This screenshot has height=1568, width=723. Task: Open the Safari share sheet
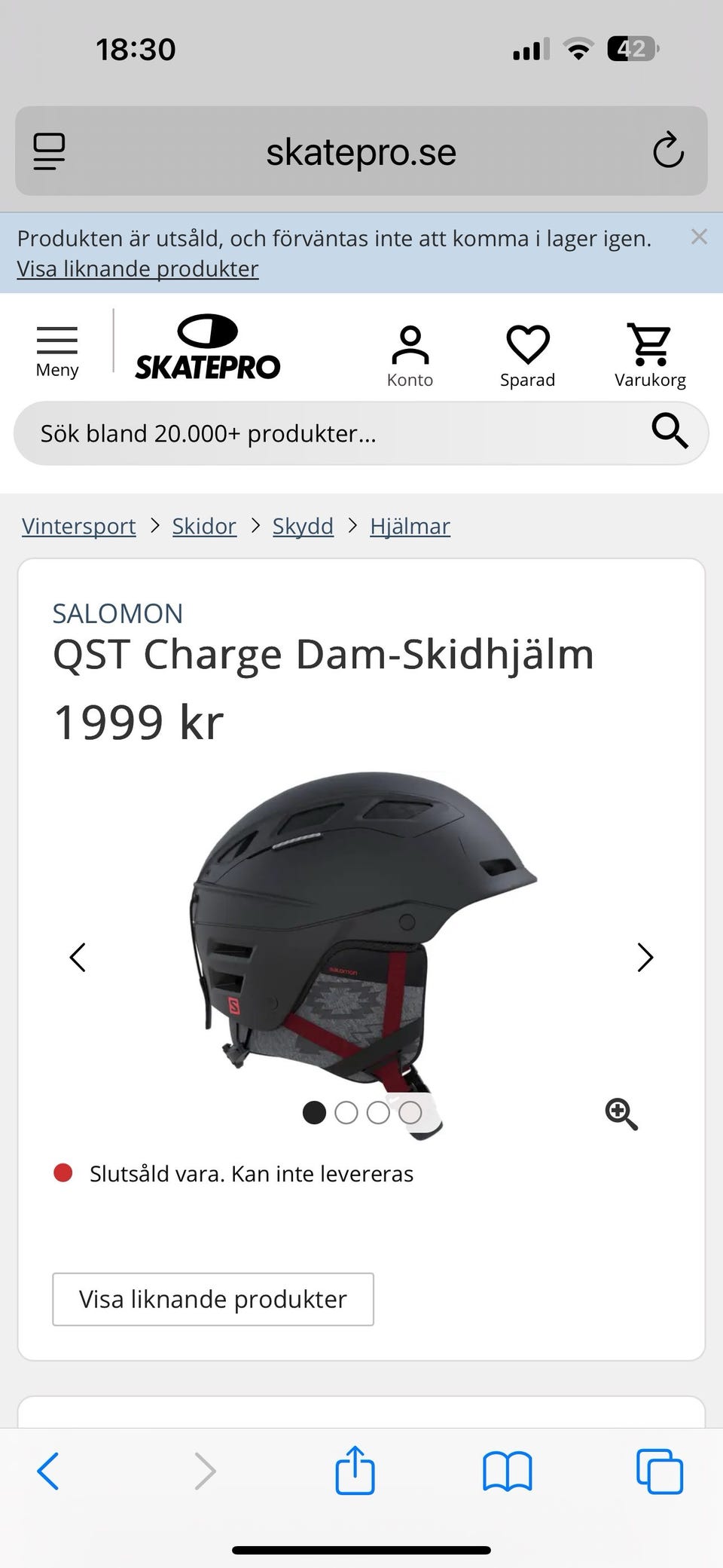(x=355, y=1470)
